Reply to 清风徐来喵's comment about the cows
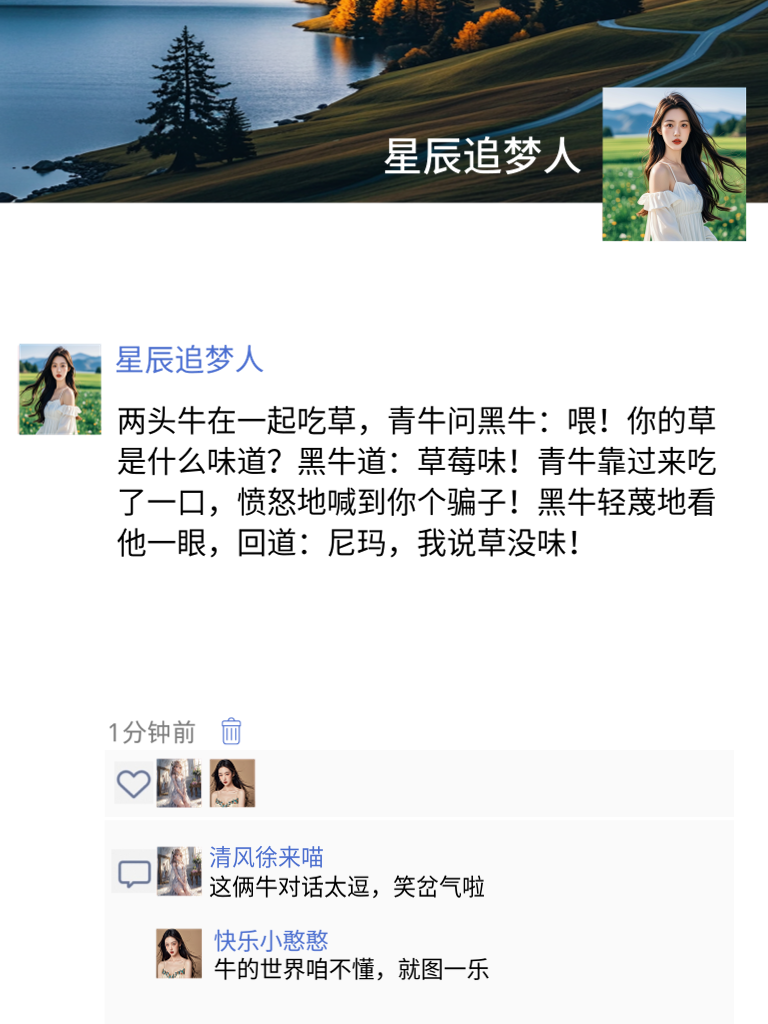The width and height of the screenshot is (768, 1024). click(x=347, y=886)
